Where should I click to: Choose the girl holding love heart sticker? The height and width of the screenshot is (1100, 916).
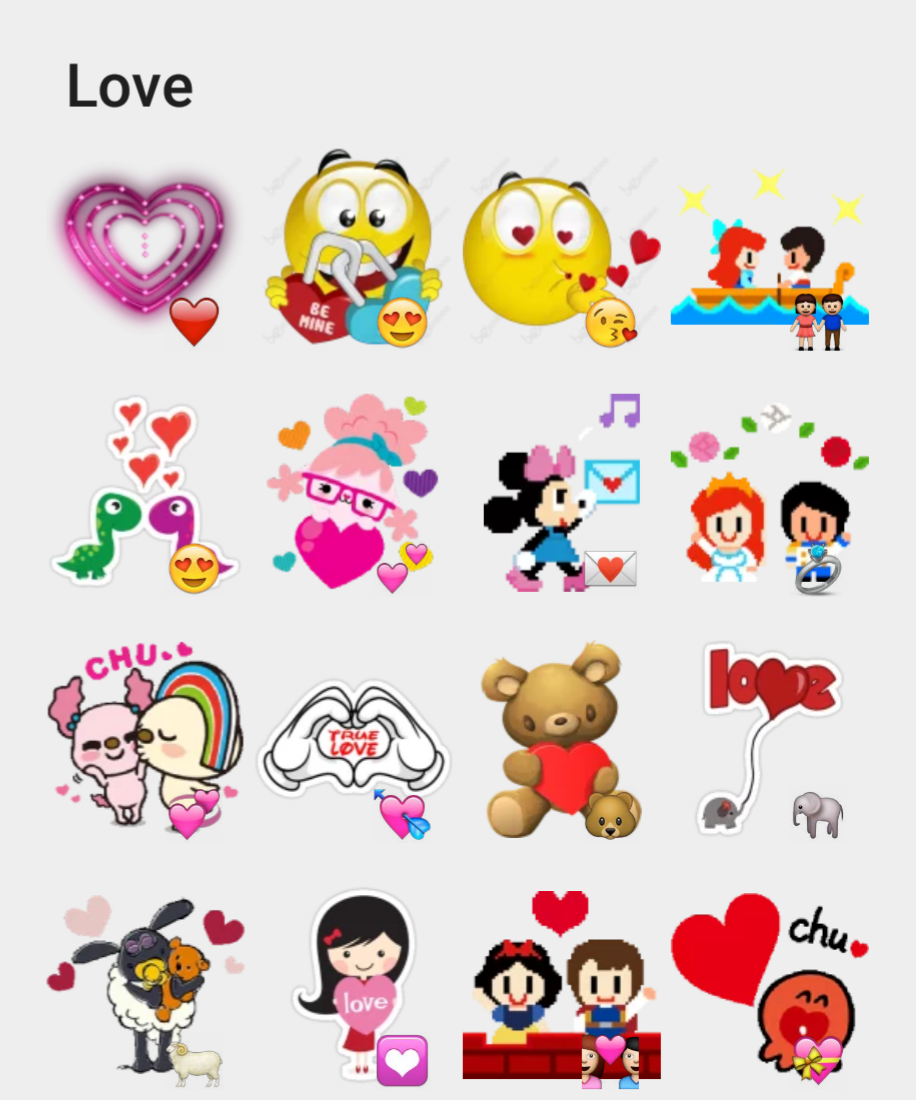click(x=355, y=985)
